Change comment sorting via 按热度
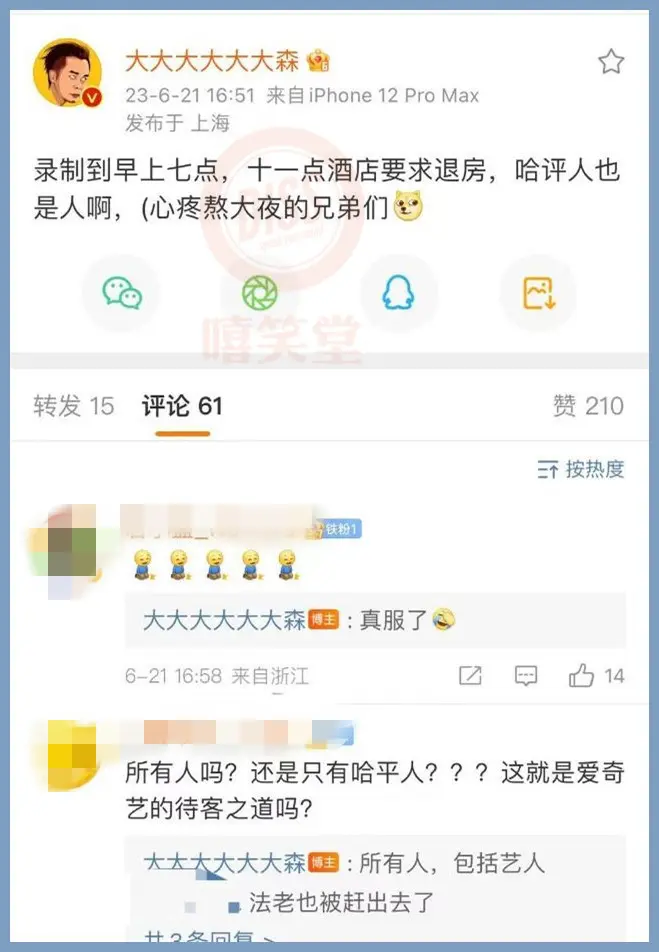The height and width of the screenshot is (952, 659). (581, 469)
